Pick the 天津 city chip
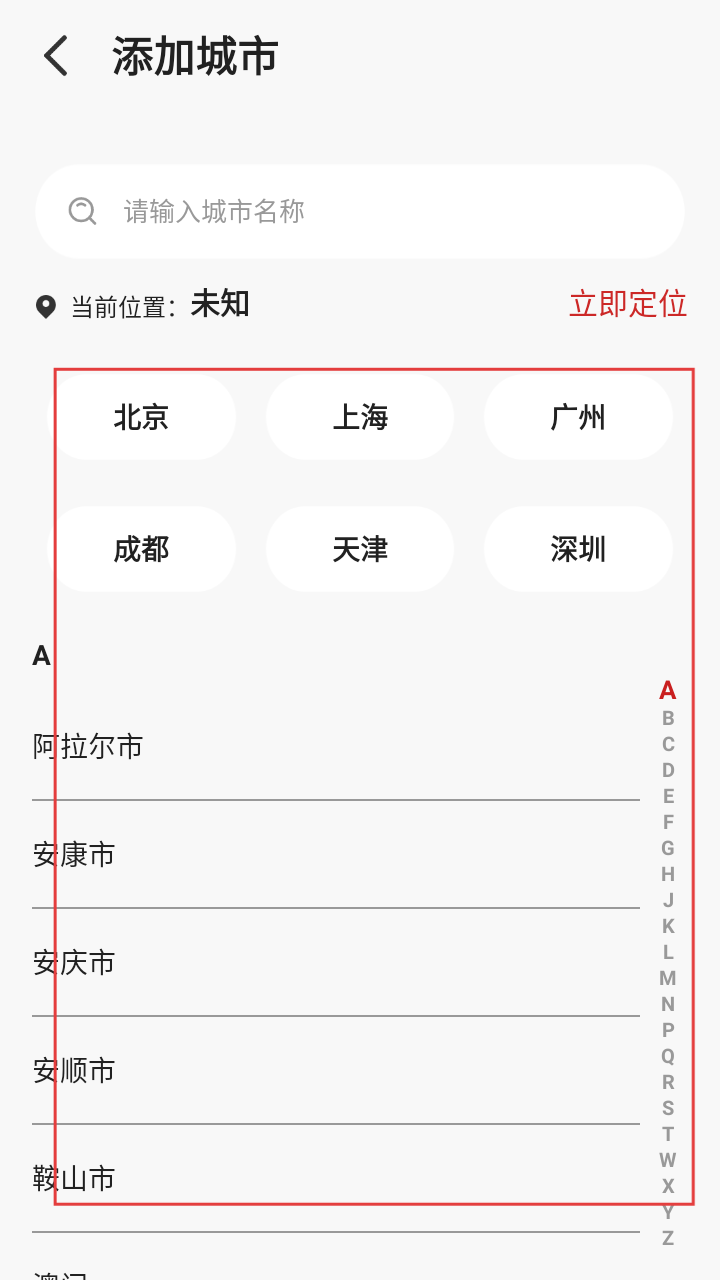 [360, 549]
